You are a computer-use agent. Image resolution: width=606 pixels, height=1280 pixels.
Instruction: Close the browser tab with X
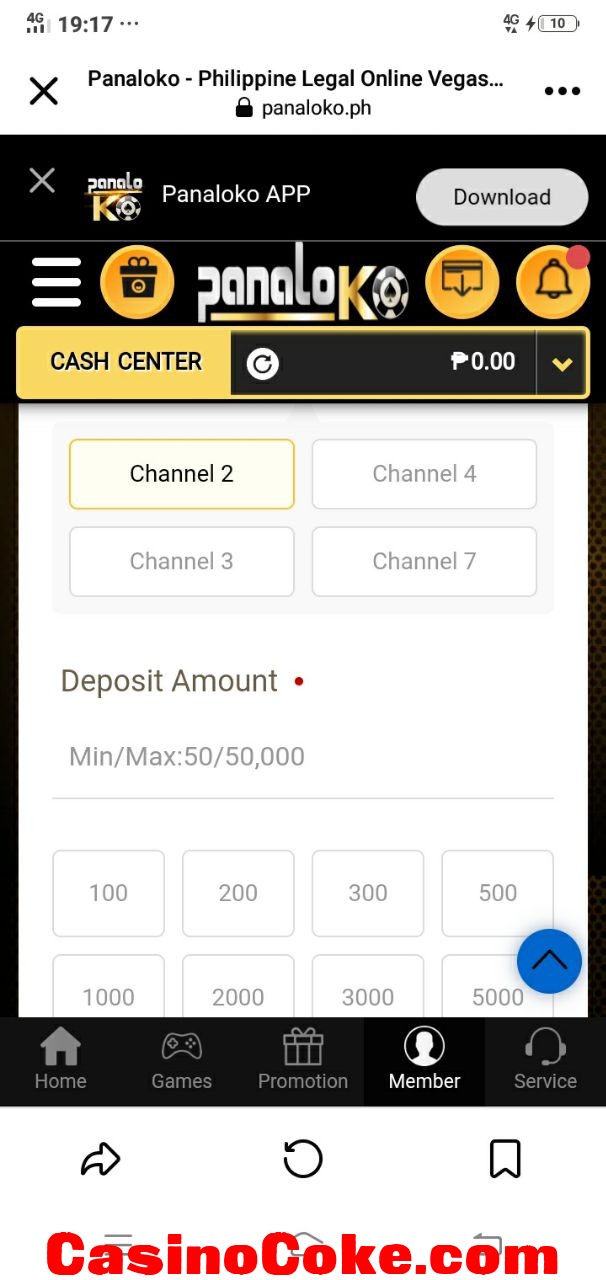coord(44,92)
